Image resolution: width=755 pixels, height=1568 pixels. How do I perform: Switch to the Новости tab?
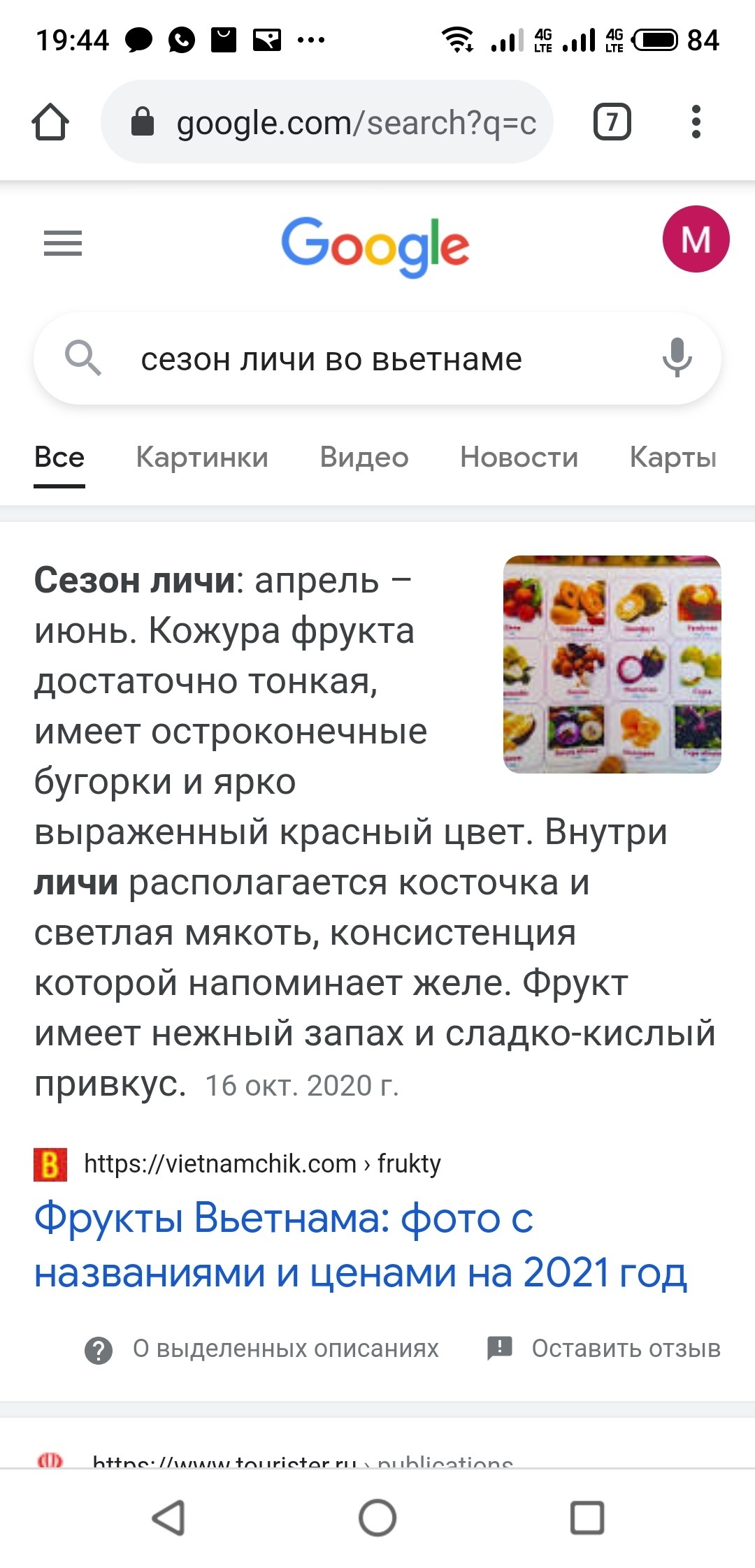[519, 457]
